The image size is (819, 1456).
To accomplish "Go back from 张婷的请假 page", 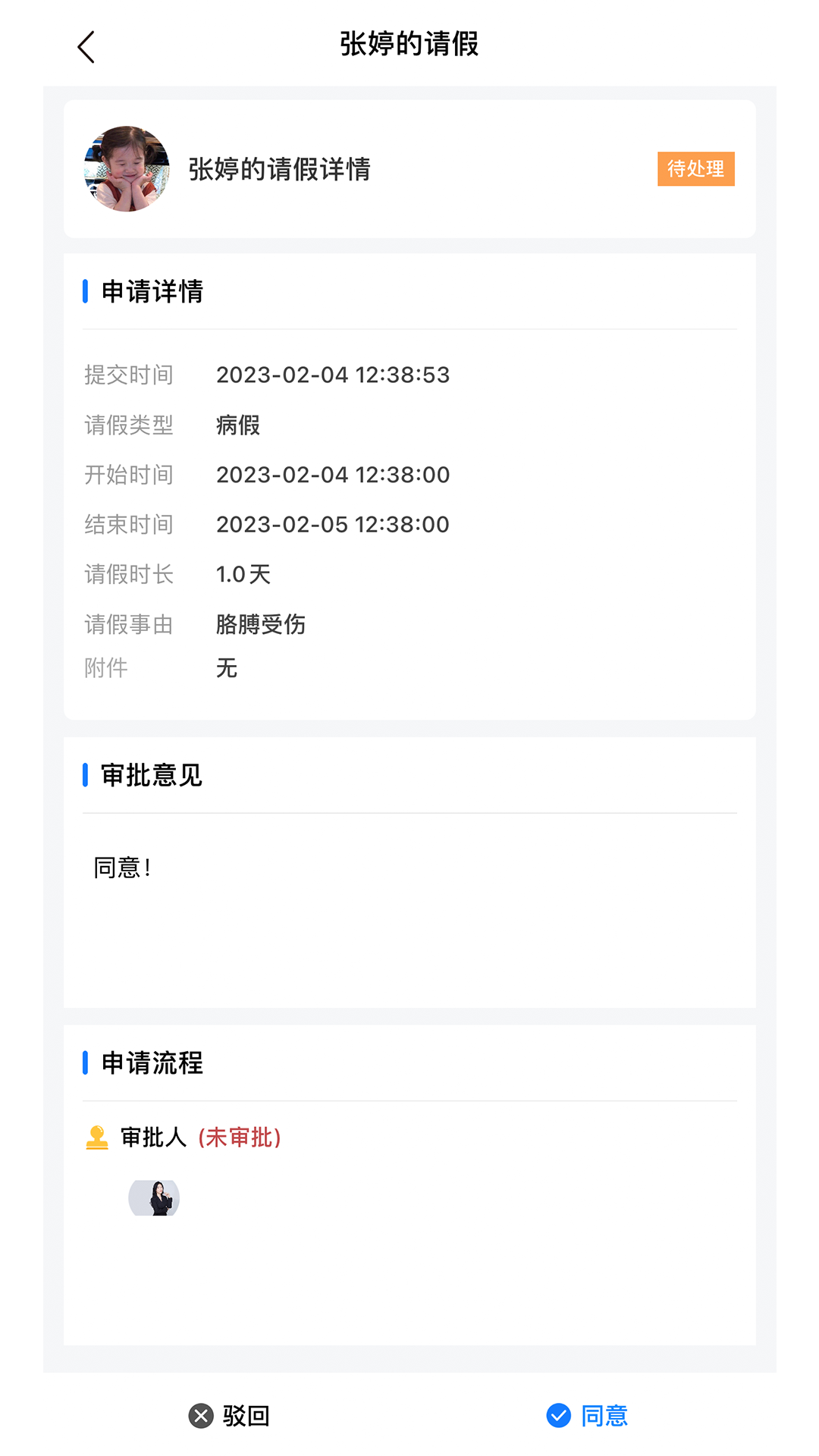I will (86, 47).
